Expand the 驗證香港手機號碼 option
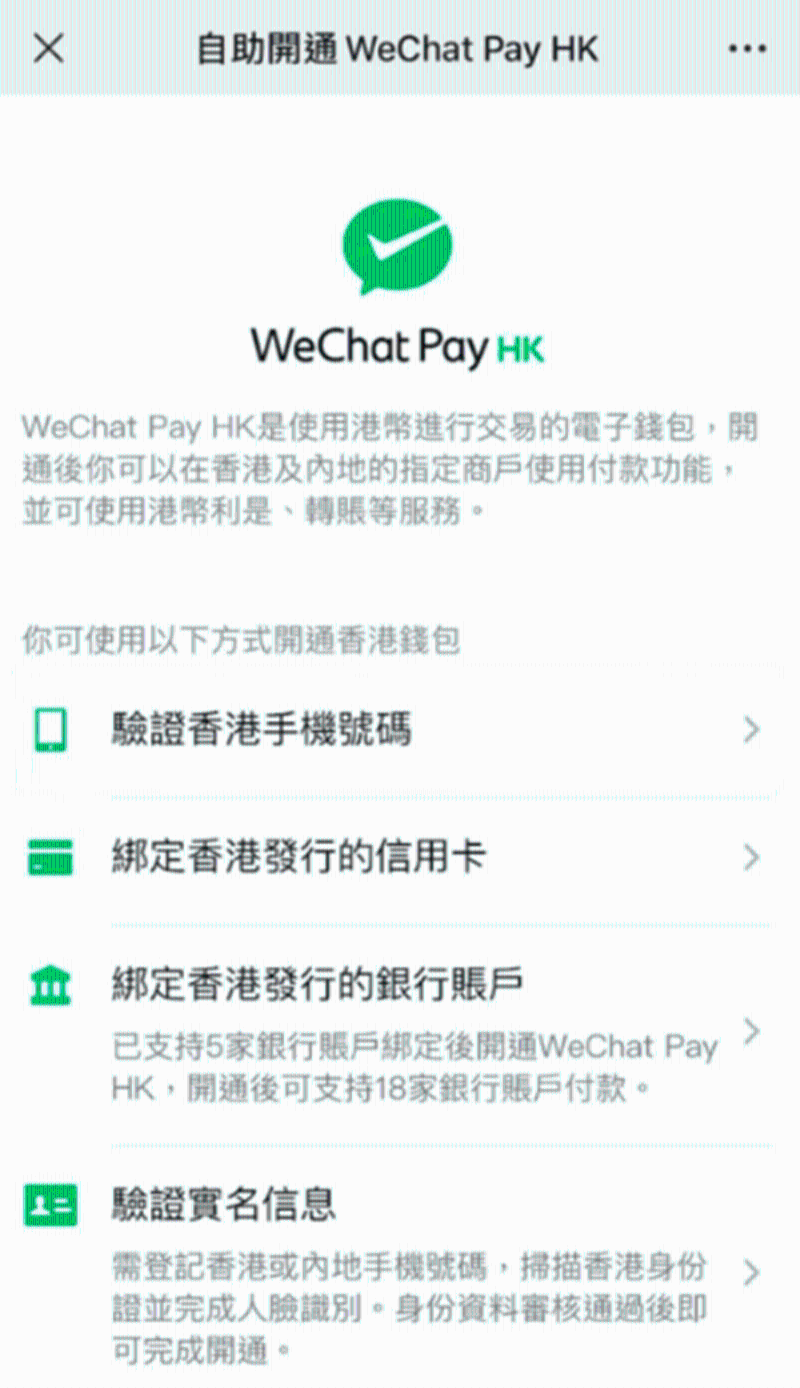The width and height of the screenshot is (800, 1388). pyautogui.click(x=753, y=731)
